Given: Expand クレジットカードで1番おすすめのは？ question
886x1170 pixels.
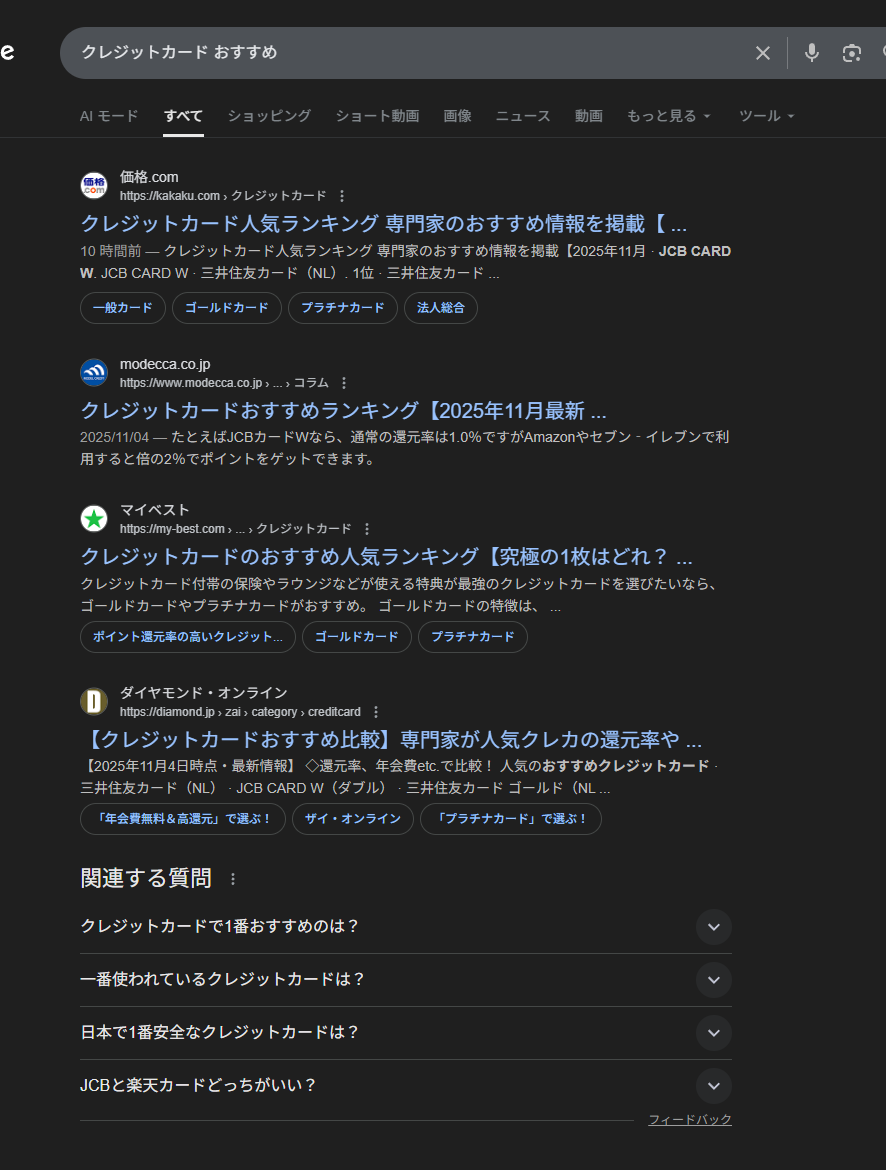Looking at the screenshot, I should 713,927.
